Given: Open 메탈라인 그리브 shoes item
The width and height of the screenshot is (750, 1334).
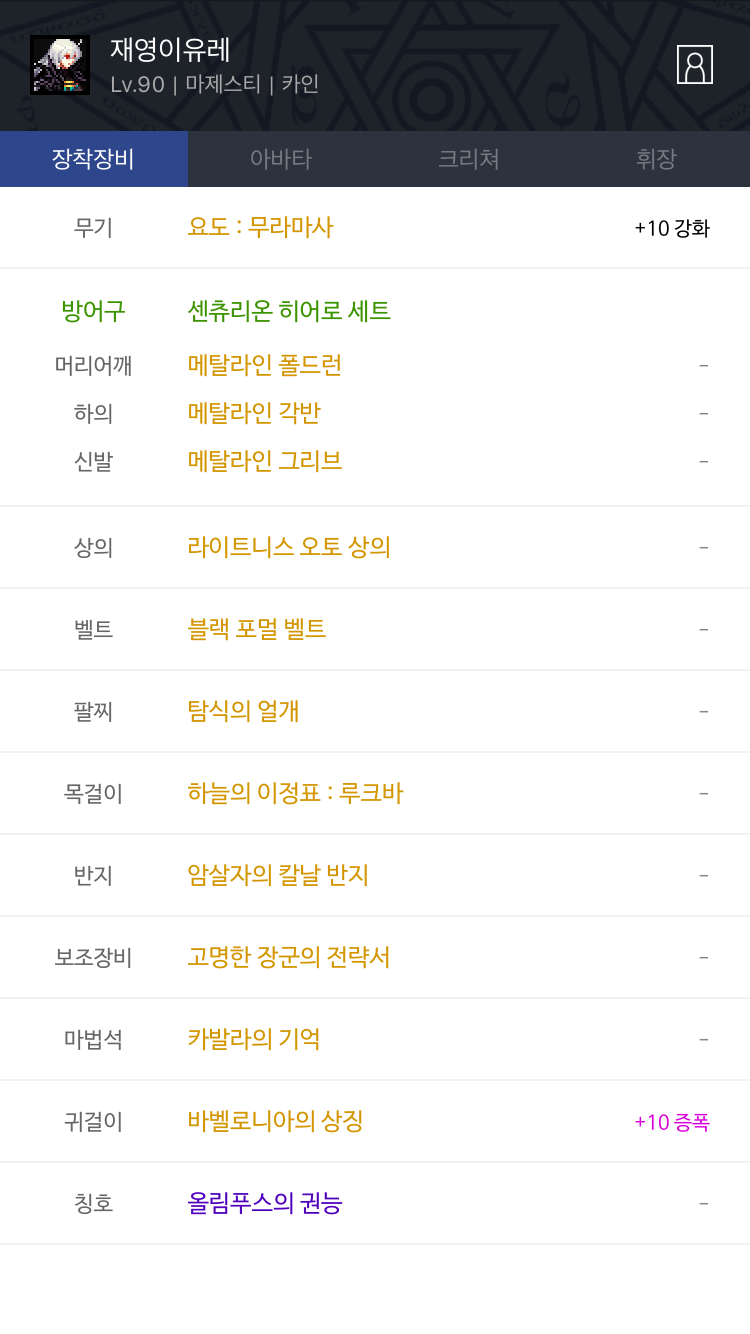Looking at the screenshot, I should (x=265, y=461).
